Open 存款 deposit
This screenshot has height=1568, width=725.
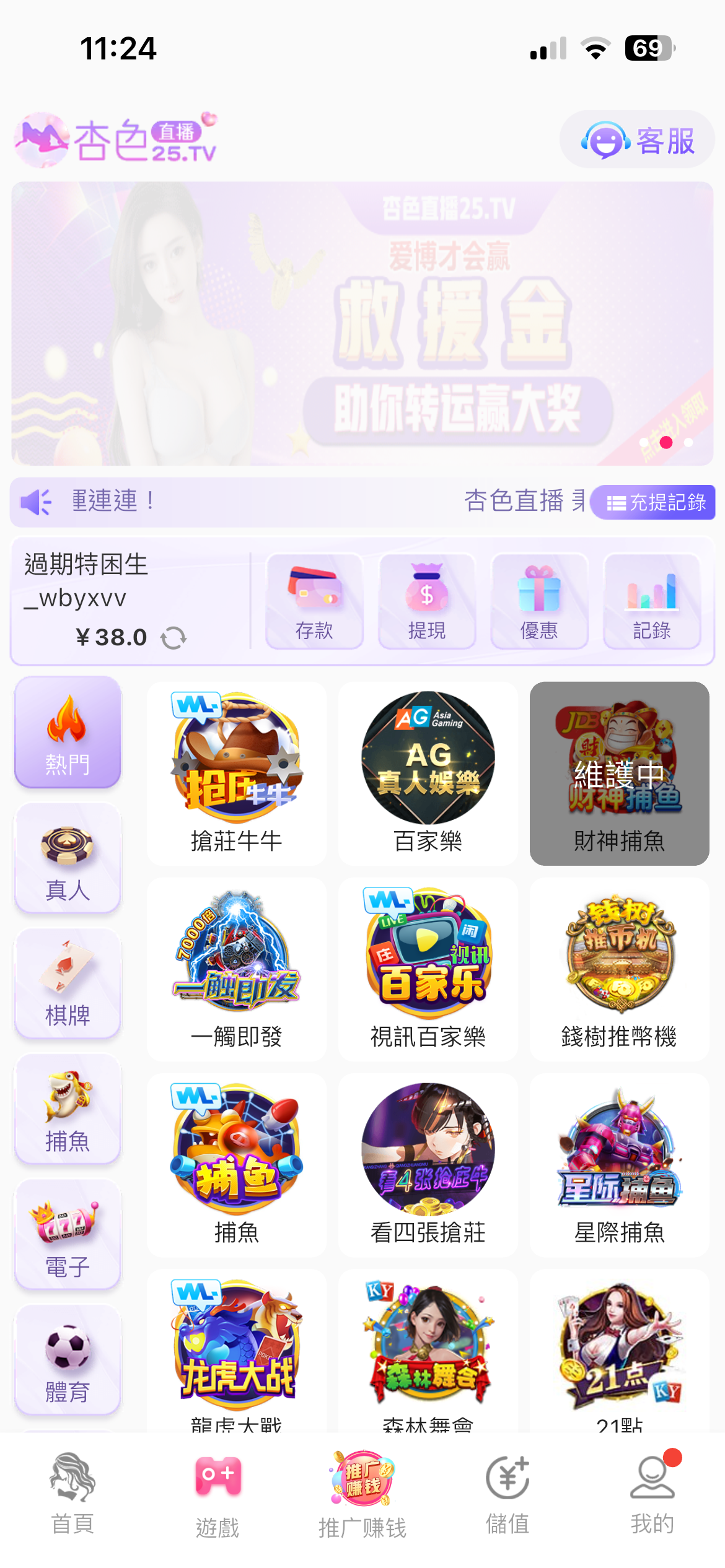click(314, 601)
